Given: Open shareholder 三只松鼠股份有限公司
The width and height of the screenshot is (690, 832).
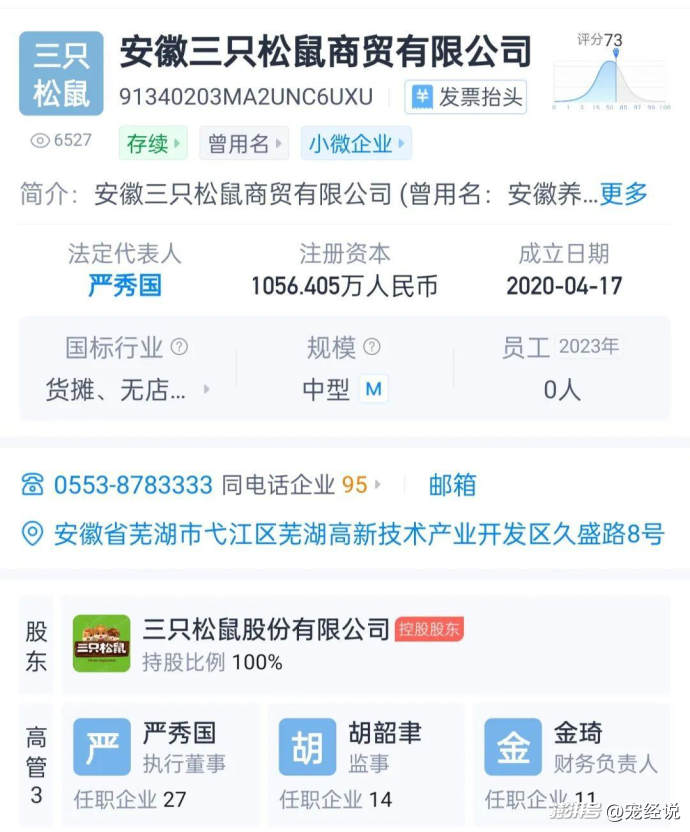Looking at the screenshot, I should (x=266, y=629).
